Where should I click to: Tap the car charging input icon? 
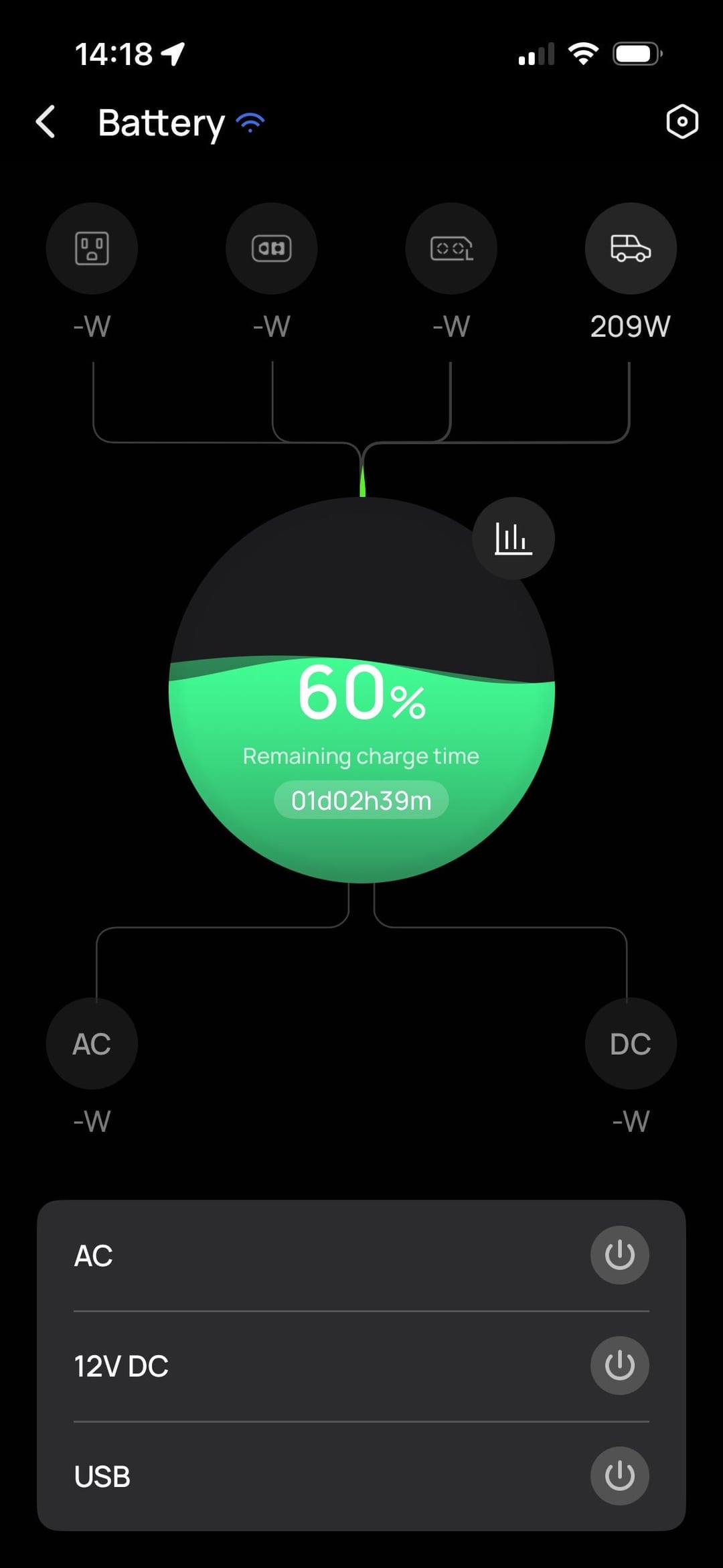pyautogui.click(x=630, y=248)
